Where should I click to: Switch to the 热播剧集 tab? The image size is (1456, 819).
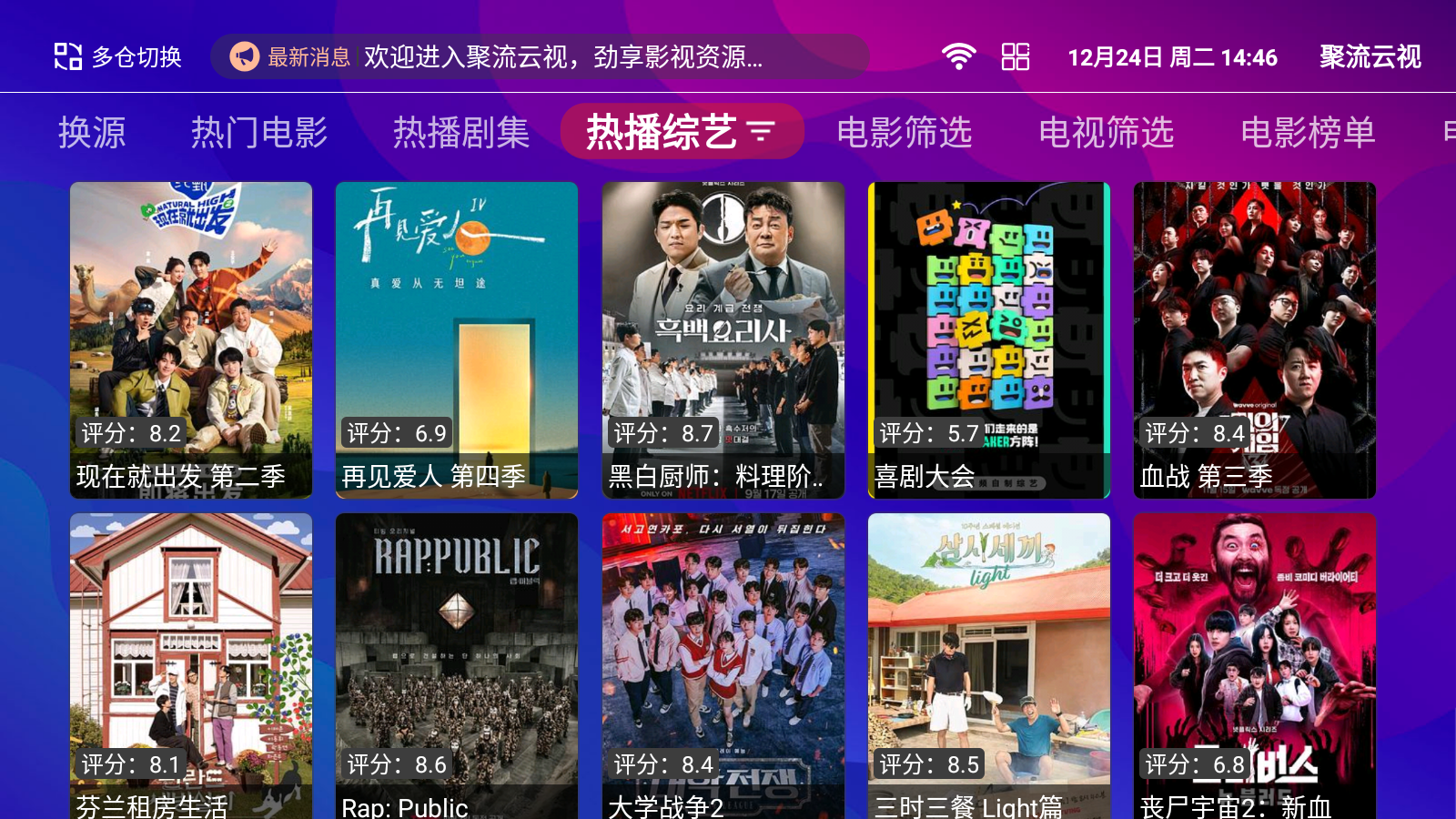click(461, 133)
